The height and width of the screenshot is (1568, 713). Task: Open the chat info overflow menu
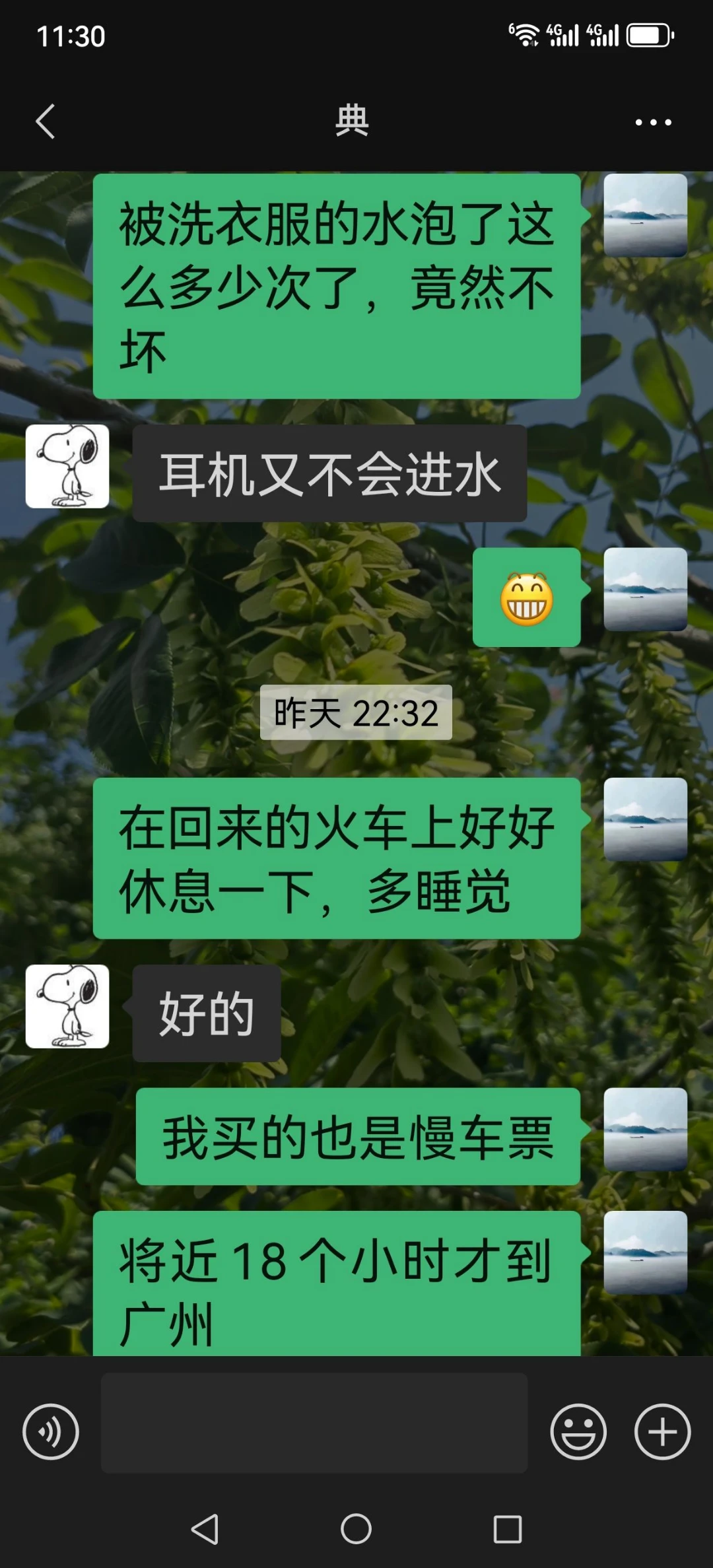tap(653, 122)
